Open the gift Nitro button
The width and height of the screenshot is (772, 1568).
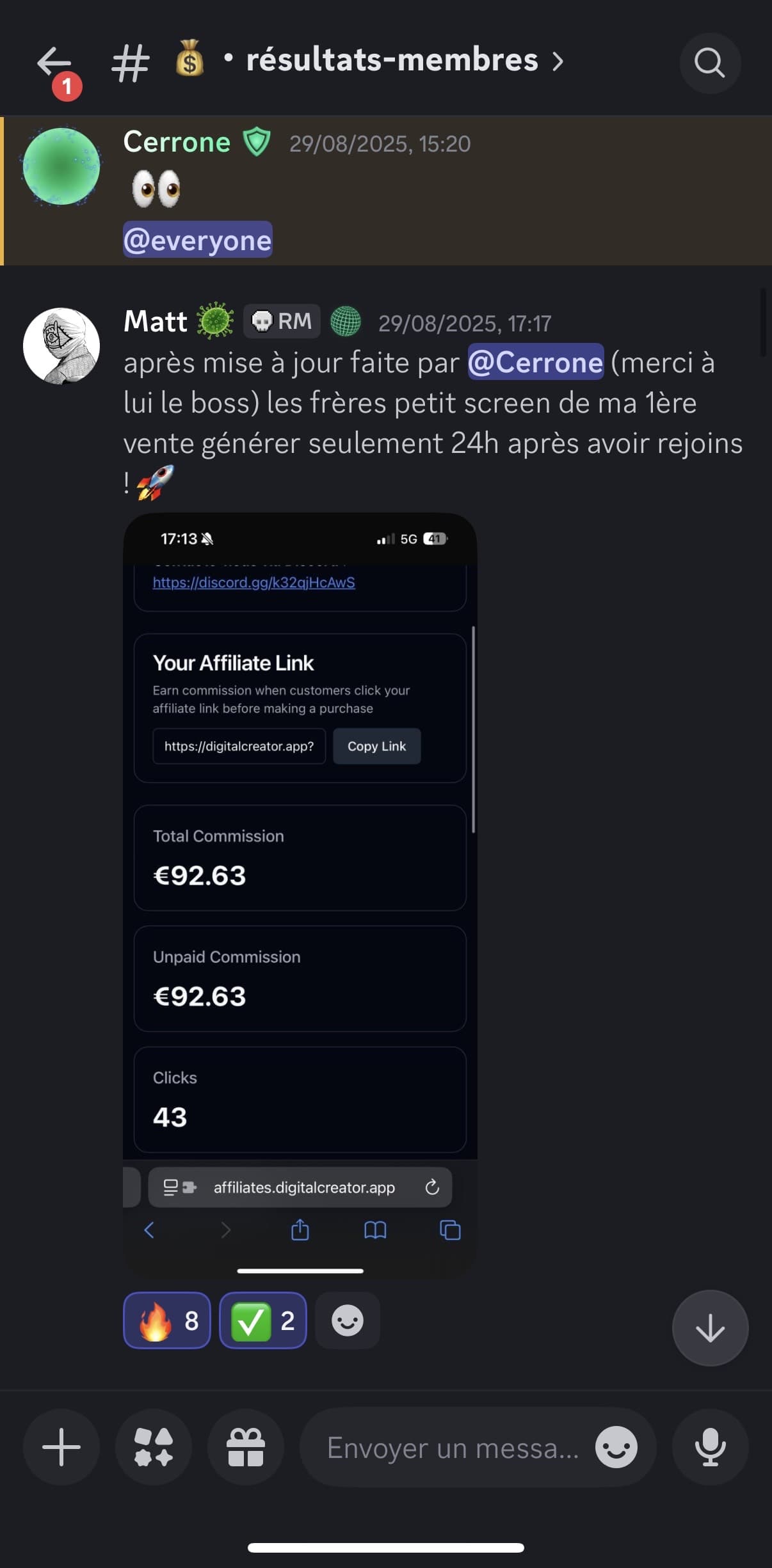click(x=246, y=1446)
